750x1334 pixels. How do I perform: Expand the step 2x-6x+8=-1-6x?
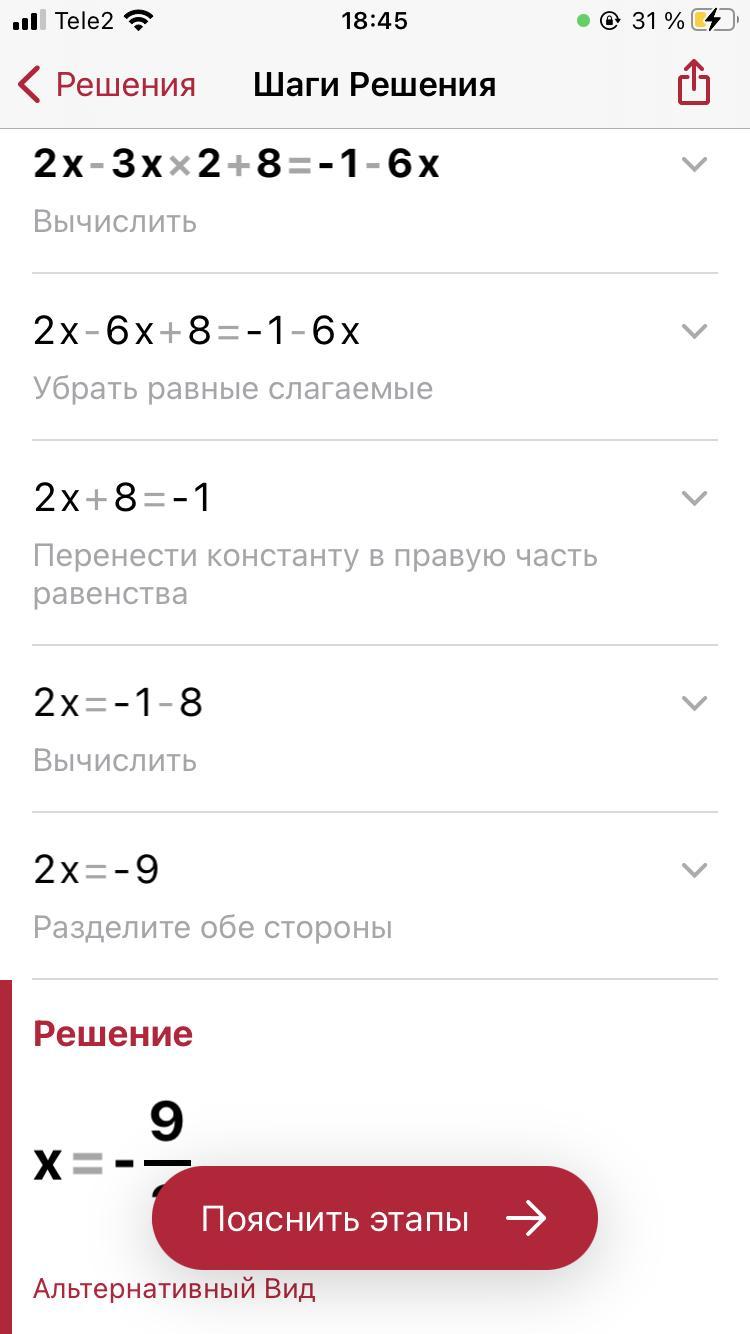693,331
